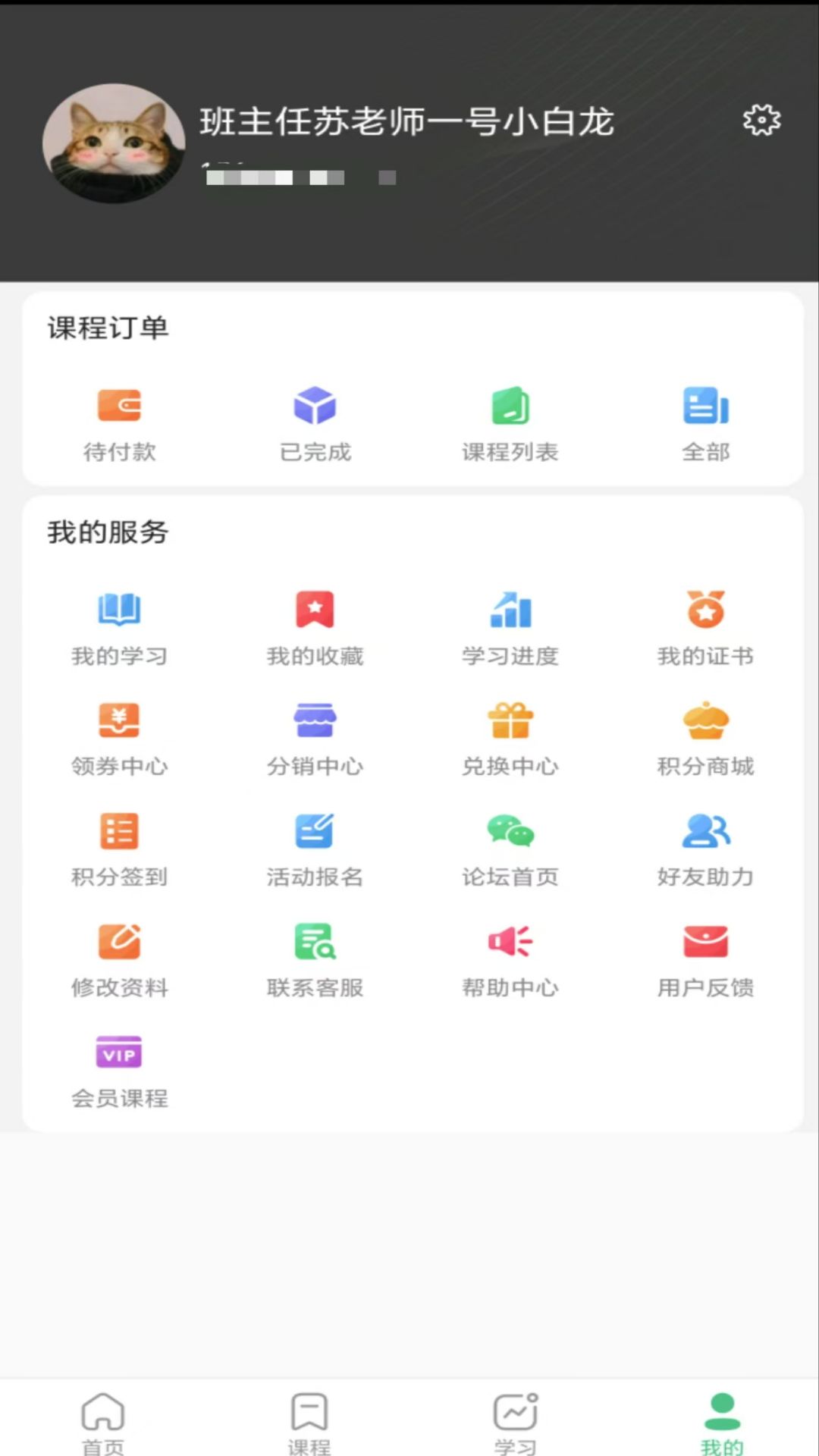Open 待付款 pending payment orders
This screenshot has height=1456, width=819.
coord(119,422)
